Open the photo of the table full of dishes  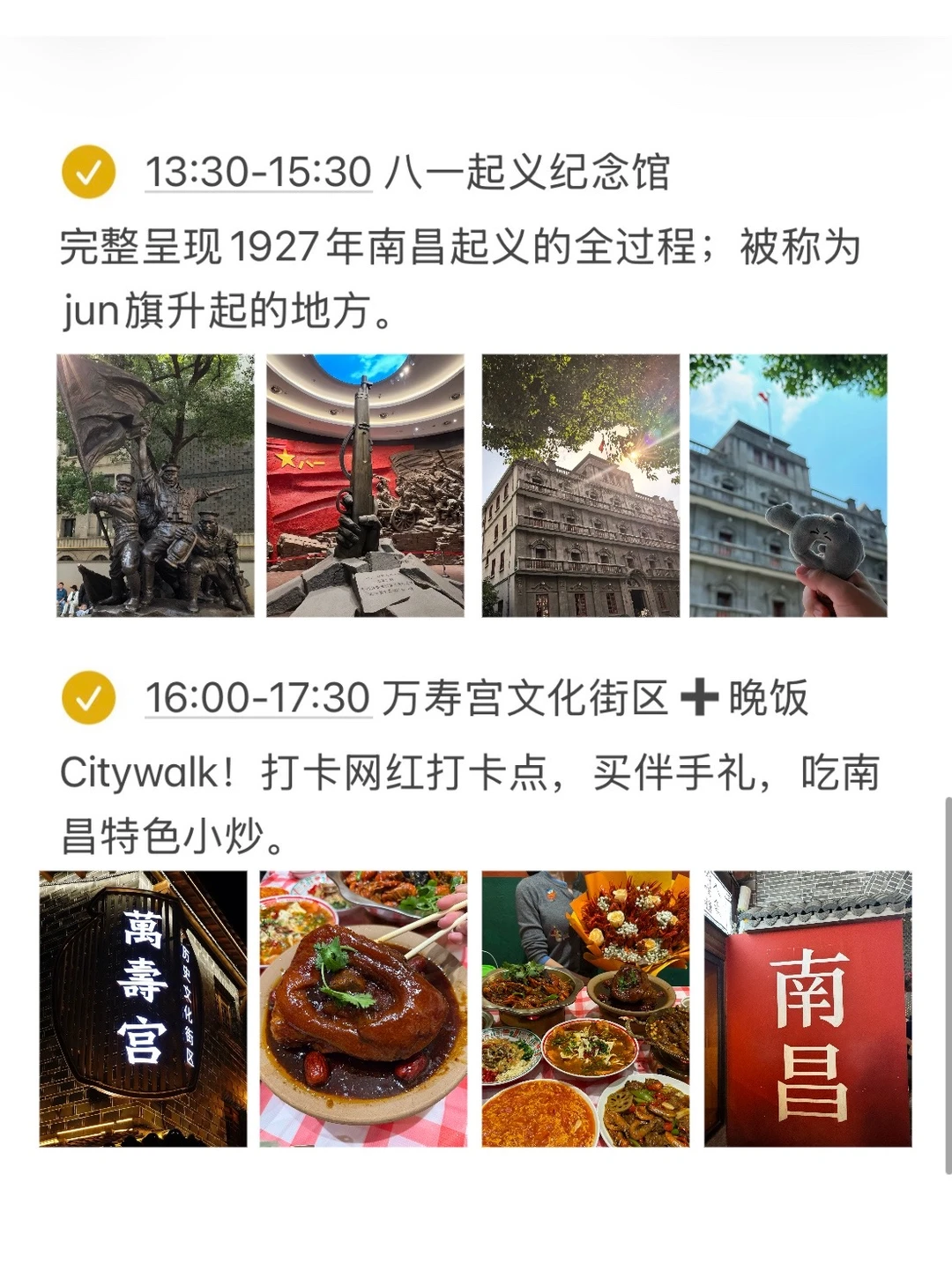pos(585,1009)
